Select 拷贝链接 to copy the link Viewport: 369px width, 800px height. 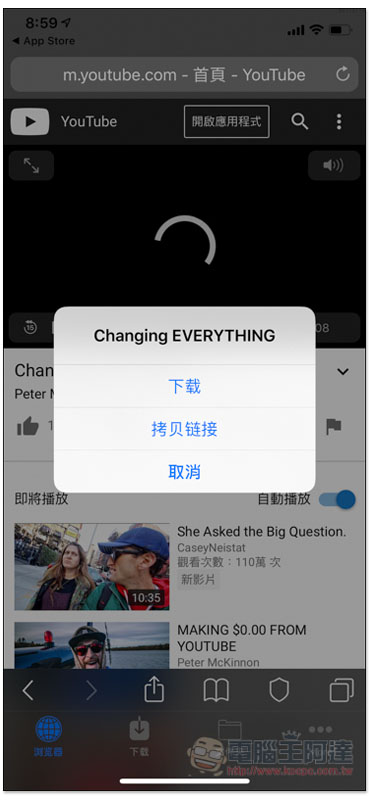pos(184,429)
